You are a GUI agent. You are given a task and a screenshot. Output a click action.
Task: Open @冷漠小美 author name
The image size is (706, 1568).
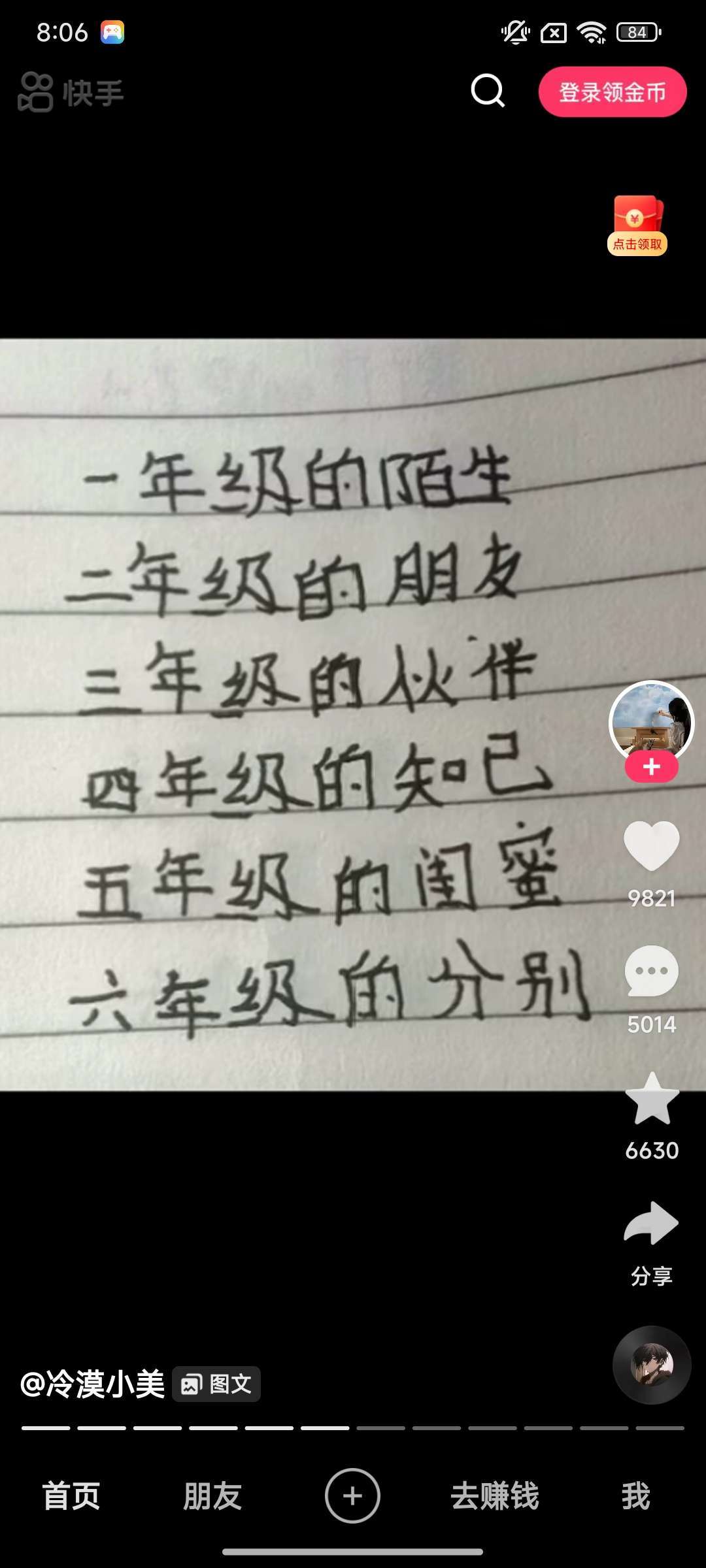click(93, 1384)
